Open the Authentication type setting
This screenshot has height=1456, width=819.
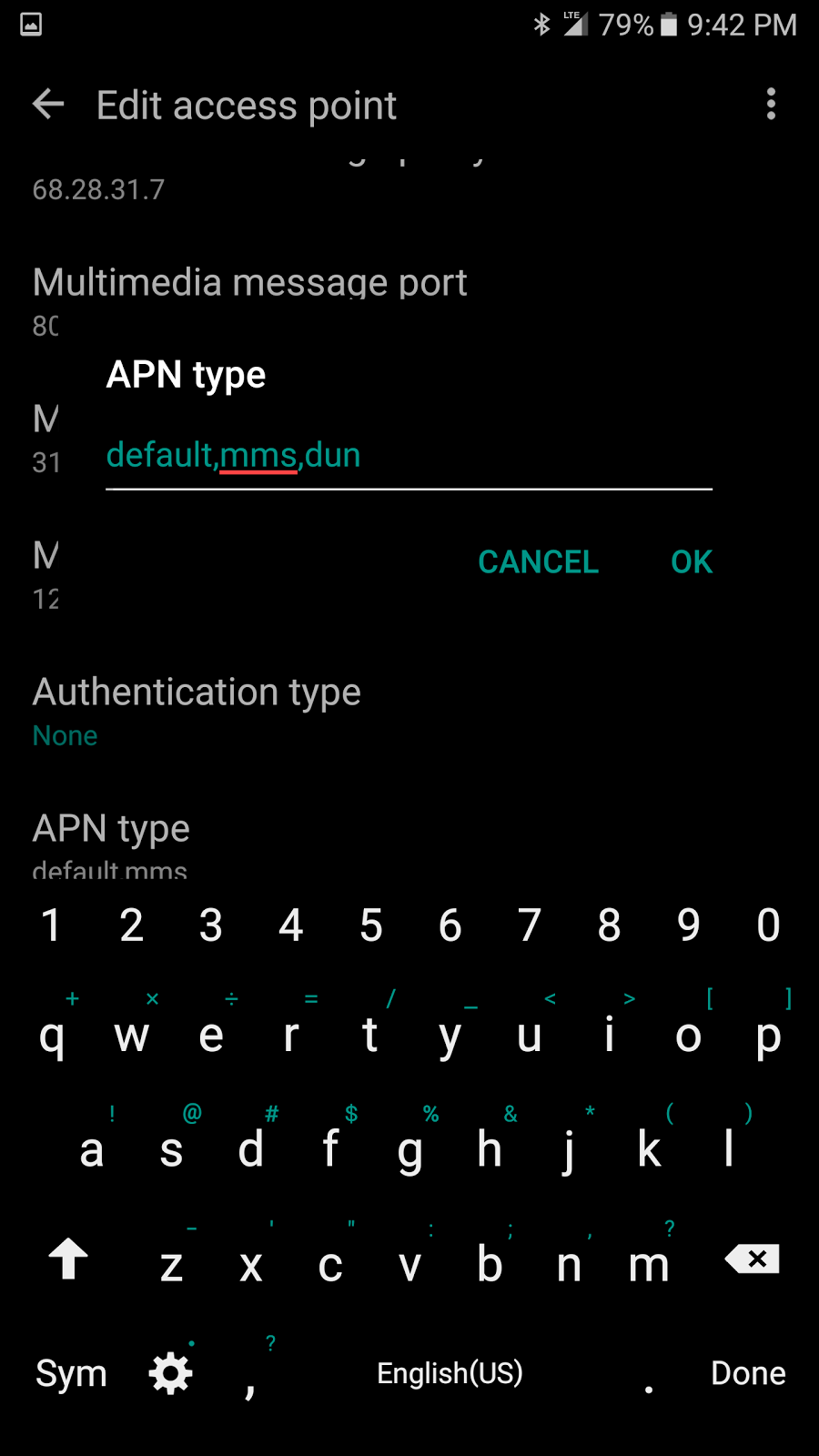click(x=197, y=712)
